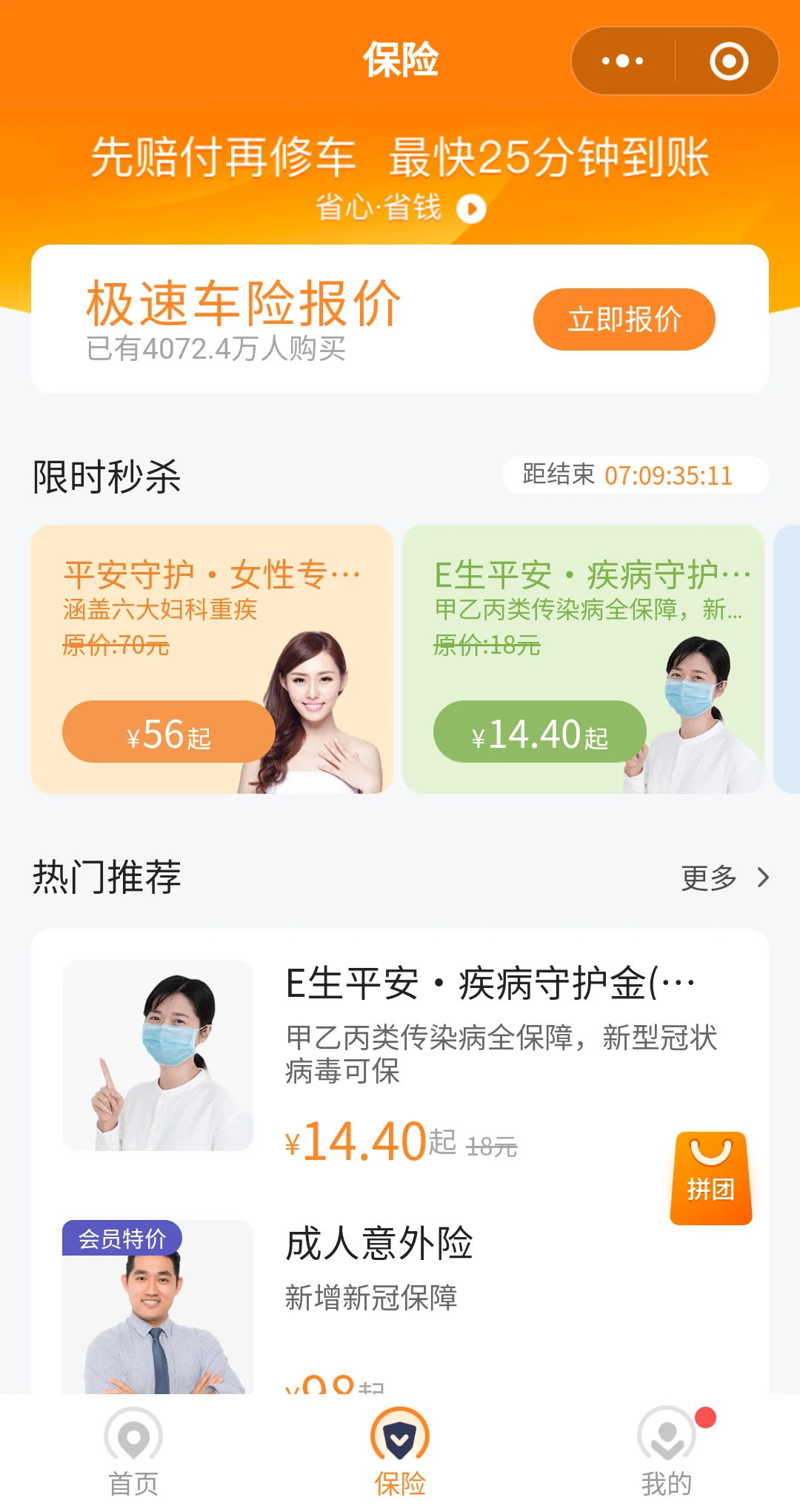This screenshot has width=800, height=1512.
Task: Tap the 拼团 floating button
Action: pyautogui.click(x=710, y=1178)
